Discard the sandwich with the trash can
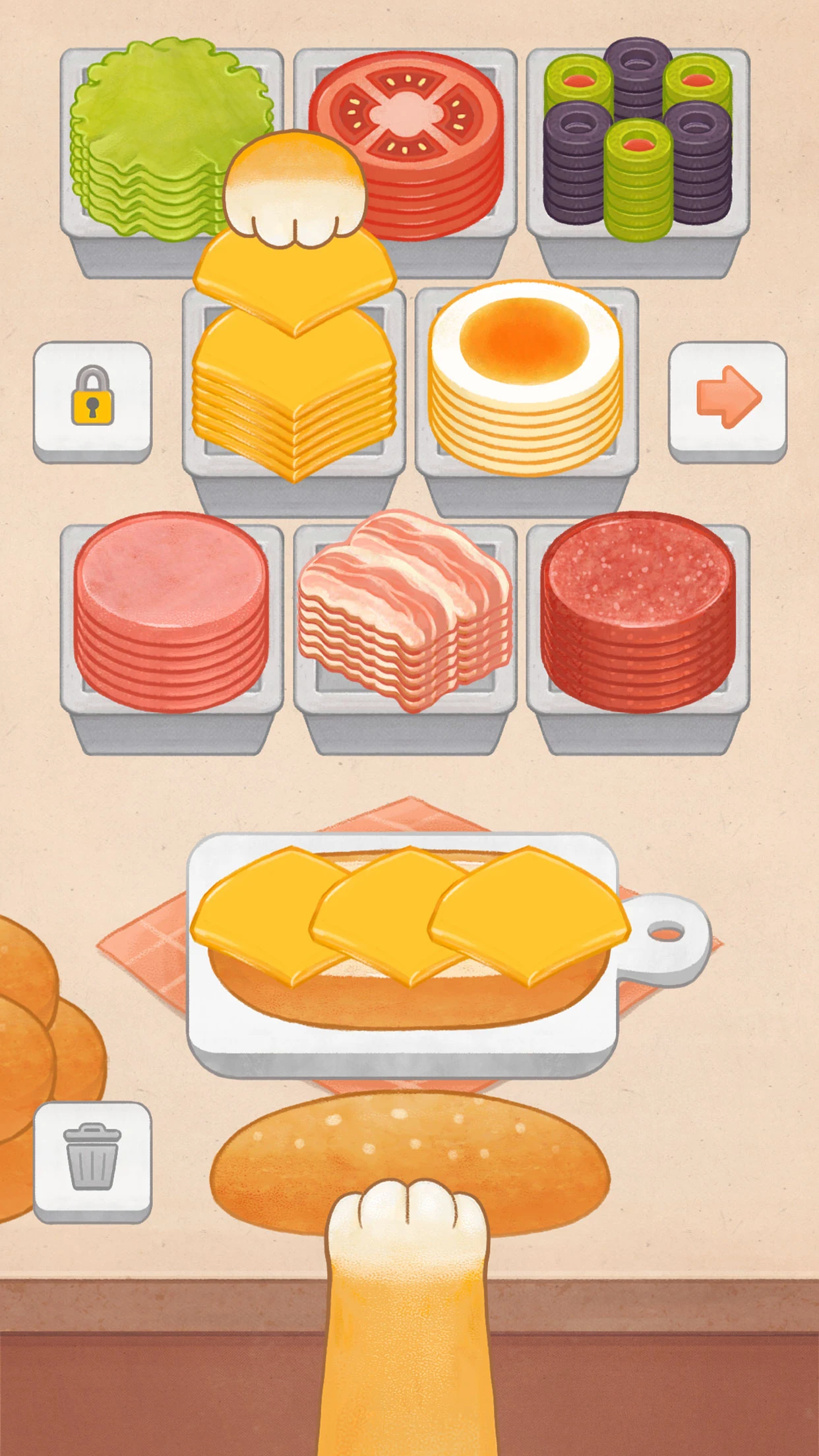Image resolution: width=819 pixels, height=1456 pixels. coord(92,1161)
